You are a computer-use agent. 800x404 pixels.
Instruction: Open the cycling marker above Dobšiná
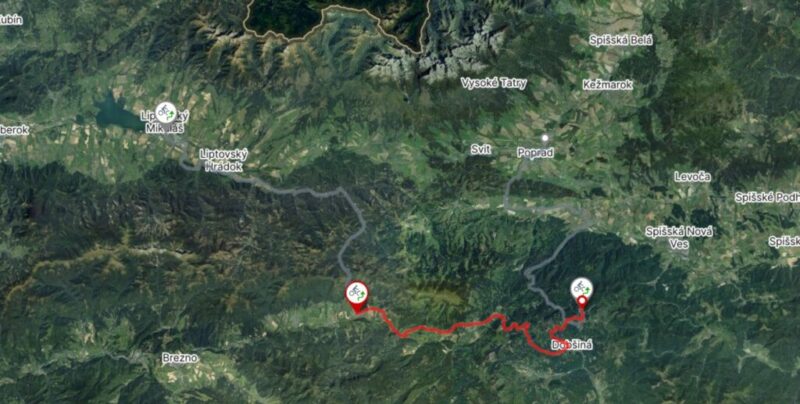pos(582,289)
